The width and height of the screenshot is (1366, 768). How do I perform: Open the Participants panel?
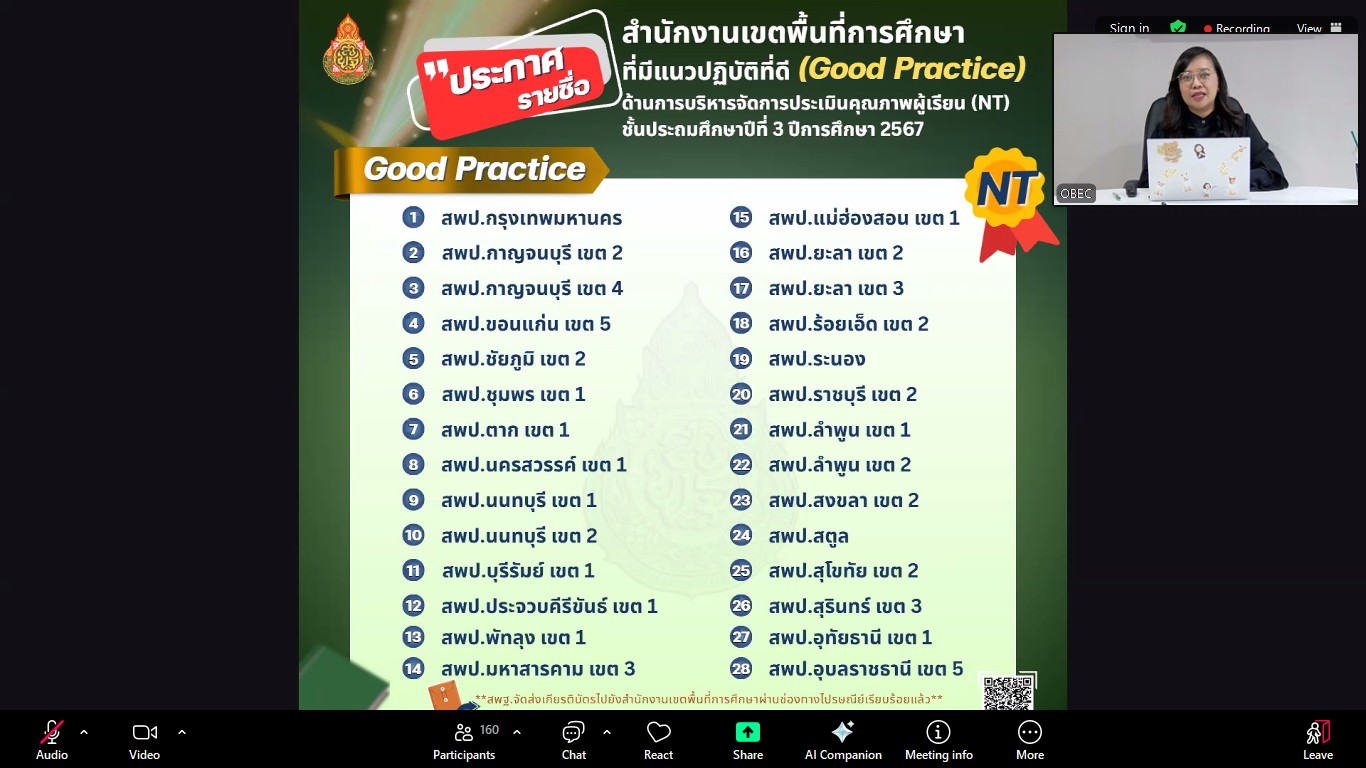click(464, 741)
